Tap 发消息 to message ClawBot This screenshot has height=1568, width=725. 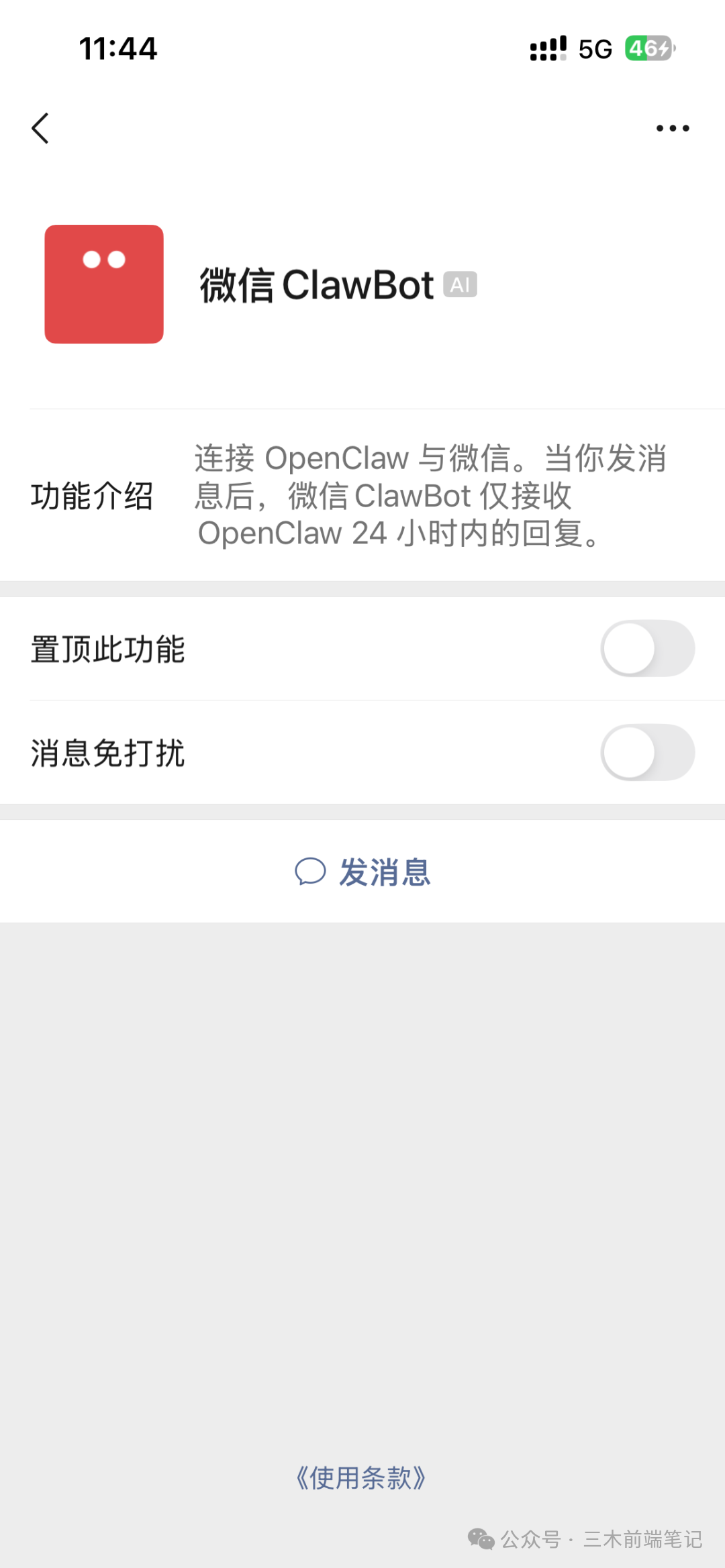(x=362, y=872)
